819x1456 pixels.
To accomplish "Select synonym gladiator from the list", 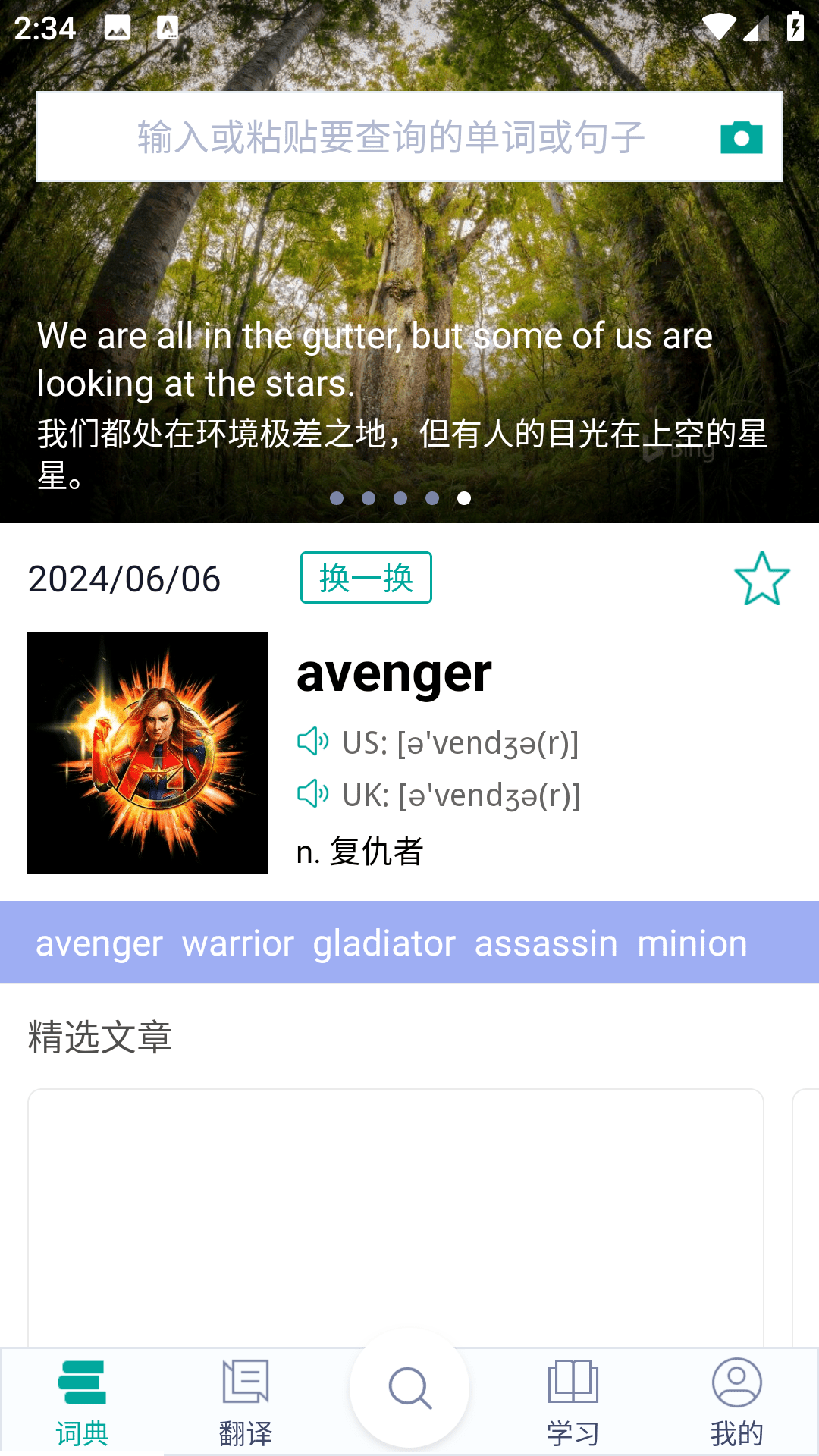I will pos(383,943).
